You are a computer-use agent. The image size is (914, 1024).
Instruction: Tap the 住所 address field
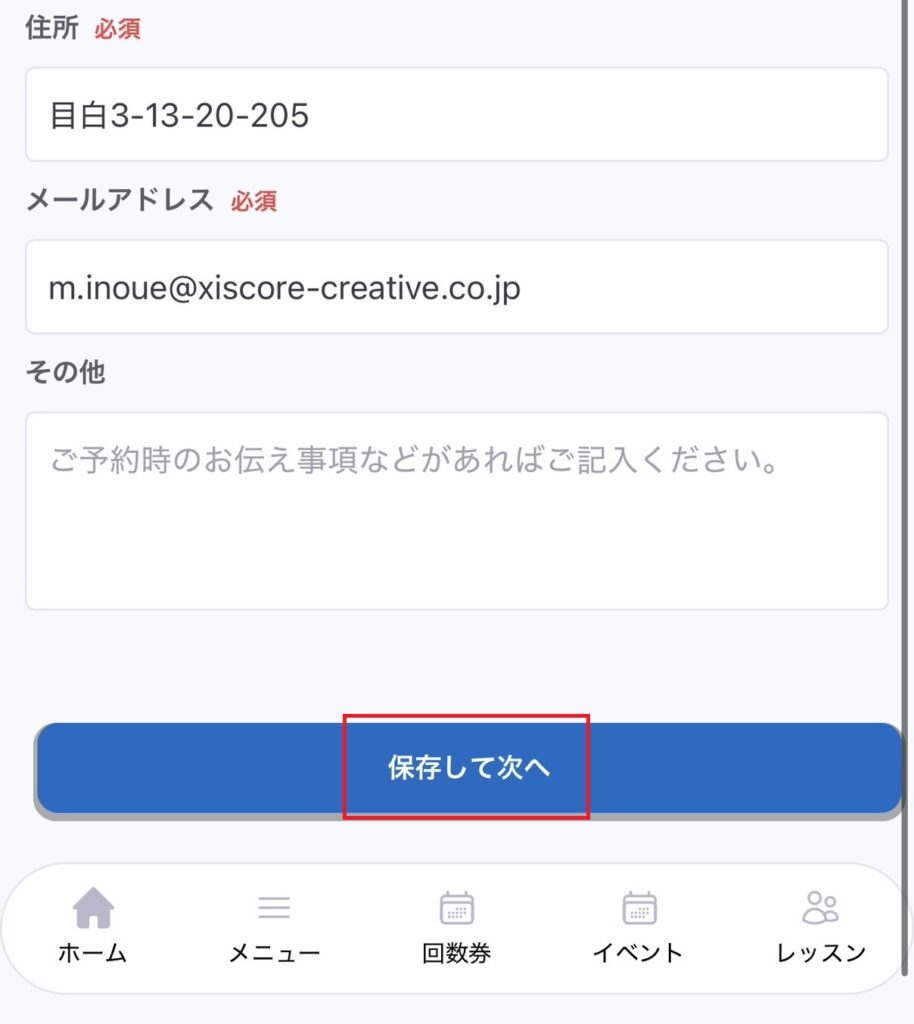456,115
